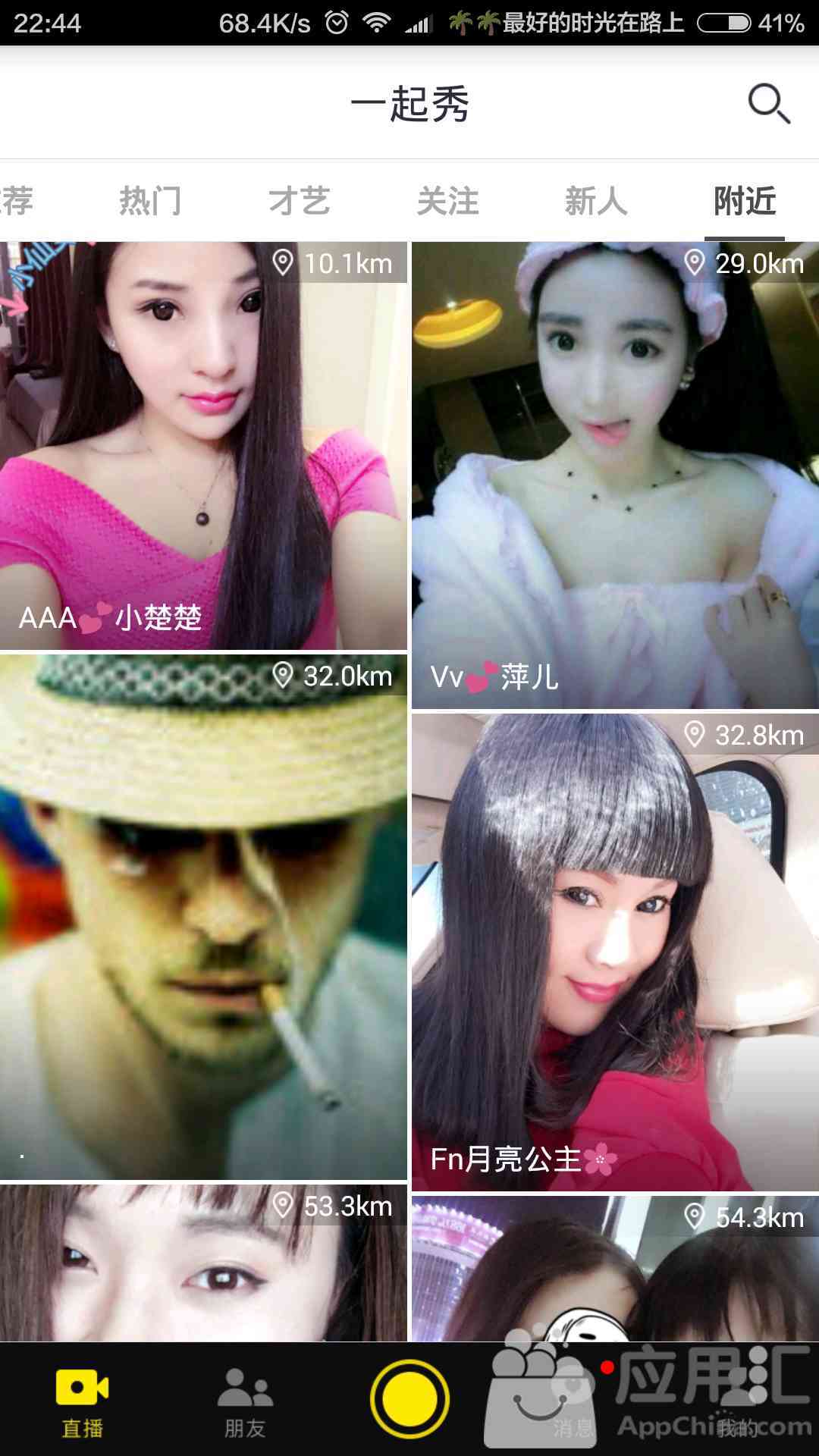
Task: Open Vv萍儿's live stream
Action: click(615, 475)
